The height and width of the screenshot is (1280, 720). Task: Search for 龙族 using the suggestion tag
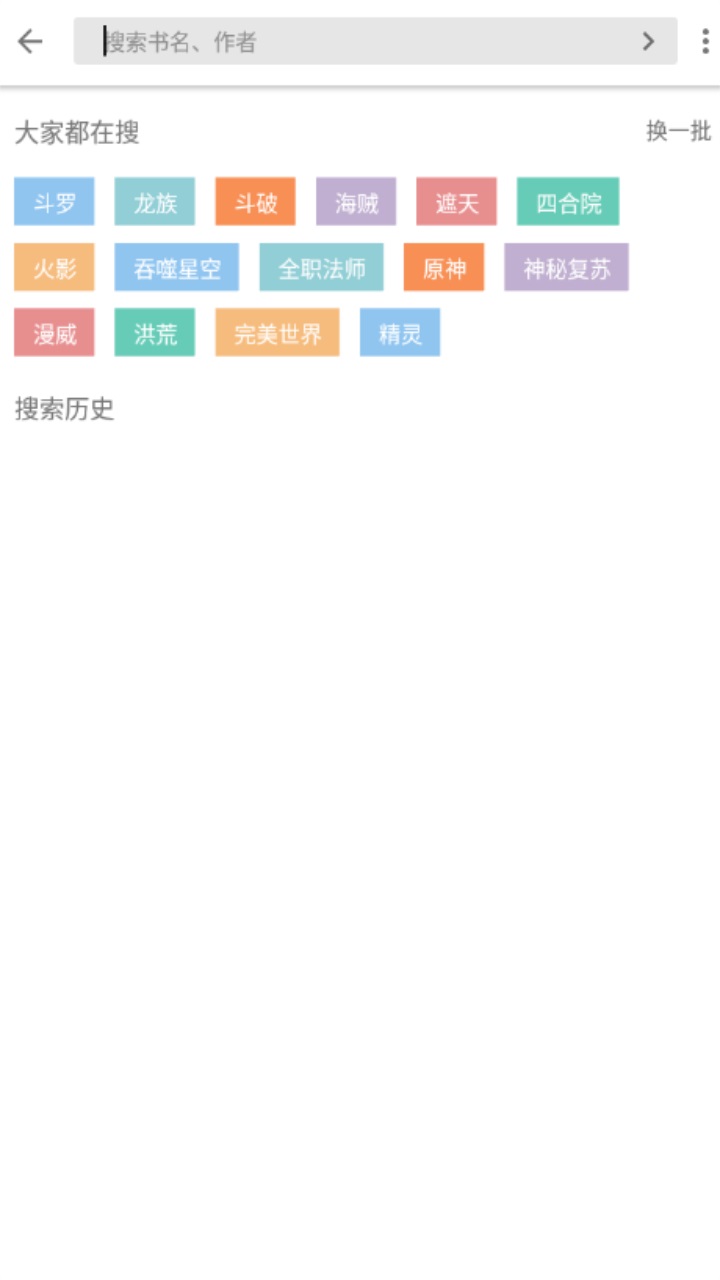pos(154,201)
